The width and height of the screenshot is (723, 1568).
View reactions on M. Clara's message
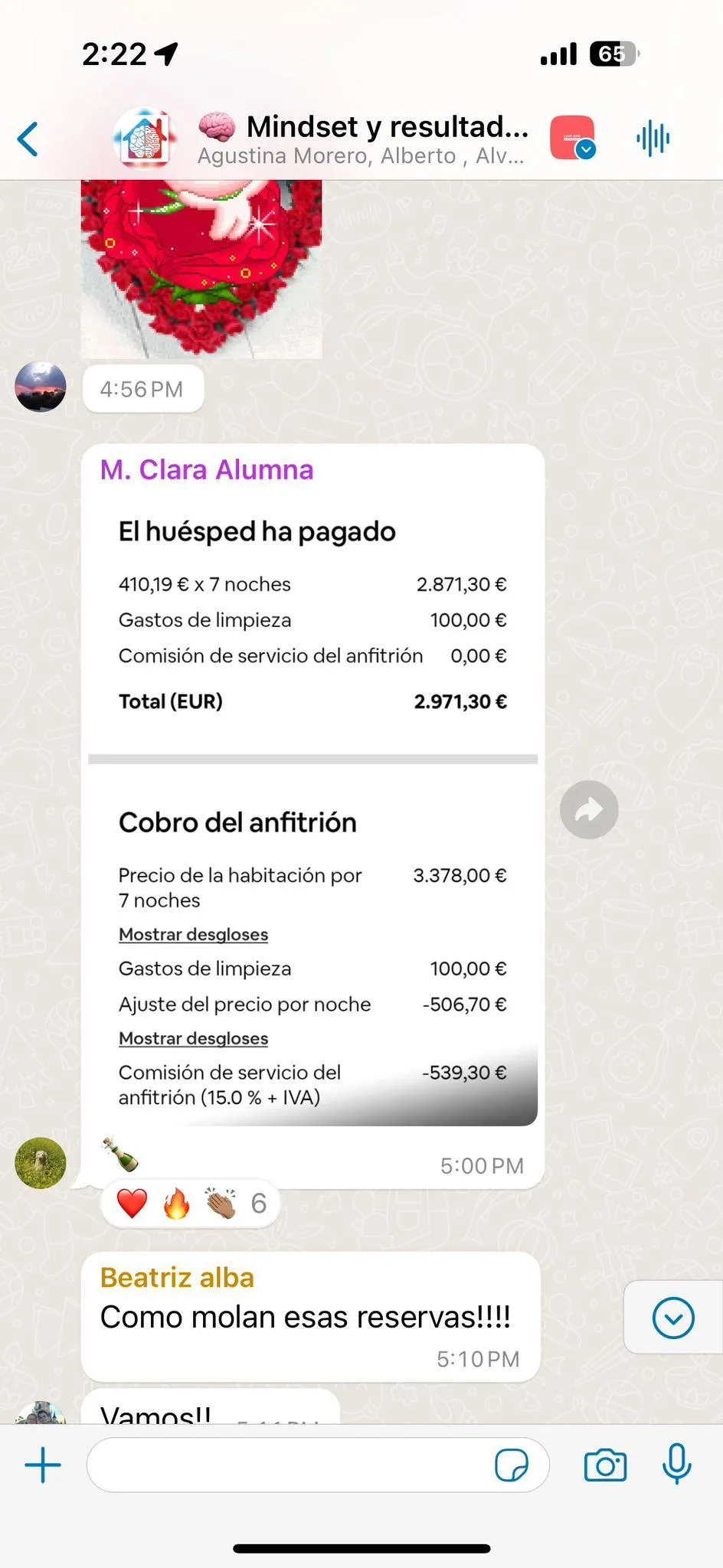point(190,1204)
